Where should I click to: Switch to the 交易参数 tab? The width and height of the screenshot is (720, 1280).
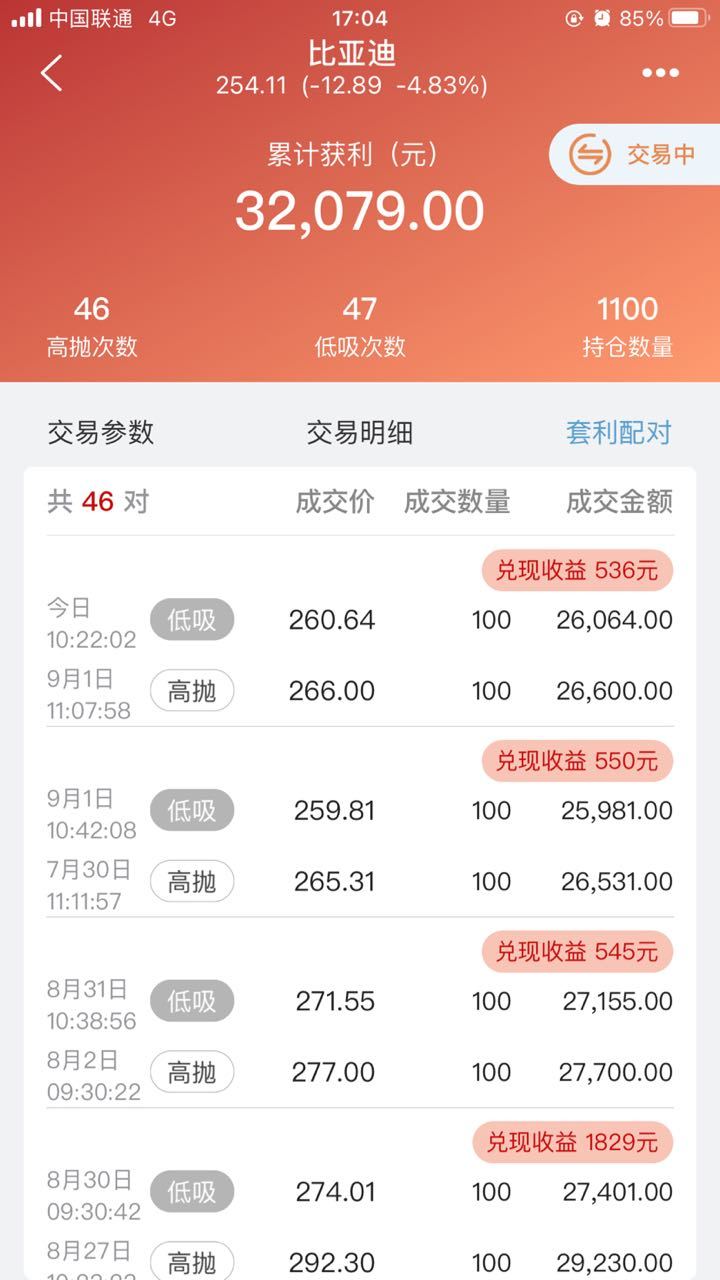click(x=101, y=432)
